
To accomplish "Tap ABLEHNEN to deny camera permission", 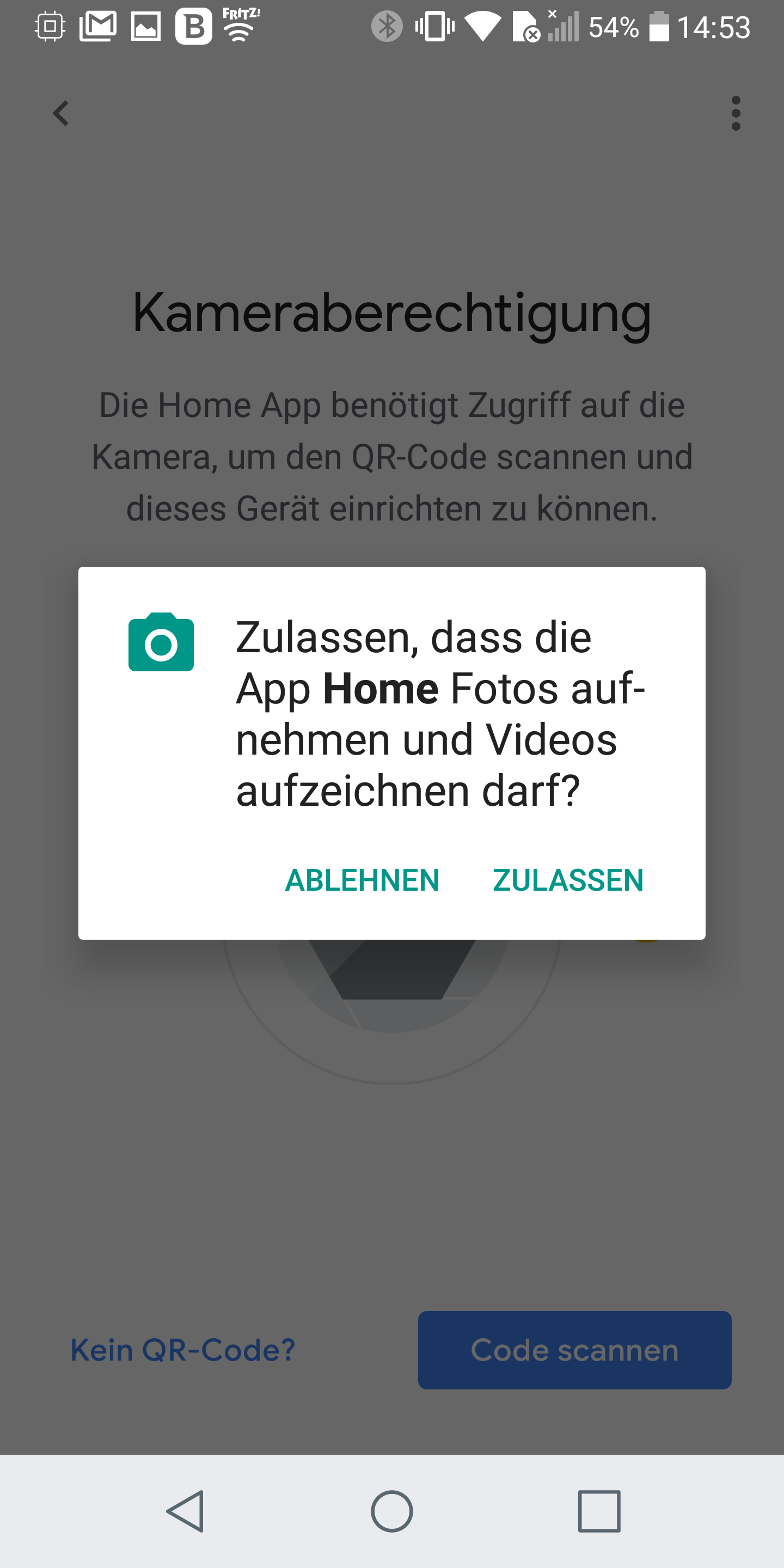I will click(362, 880).
